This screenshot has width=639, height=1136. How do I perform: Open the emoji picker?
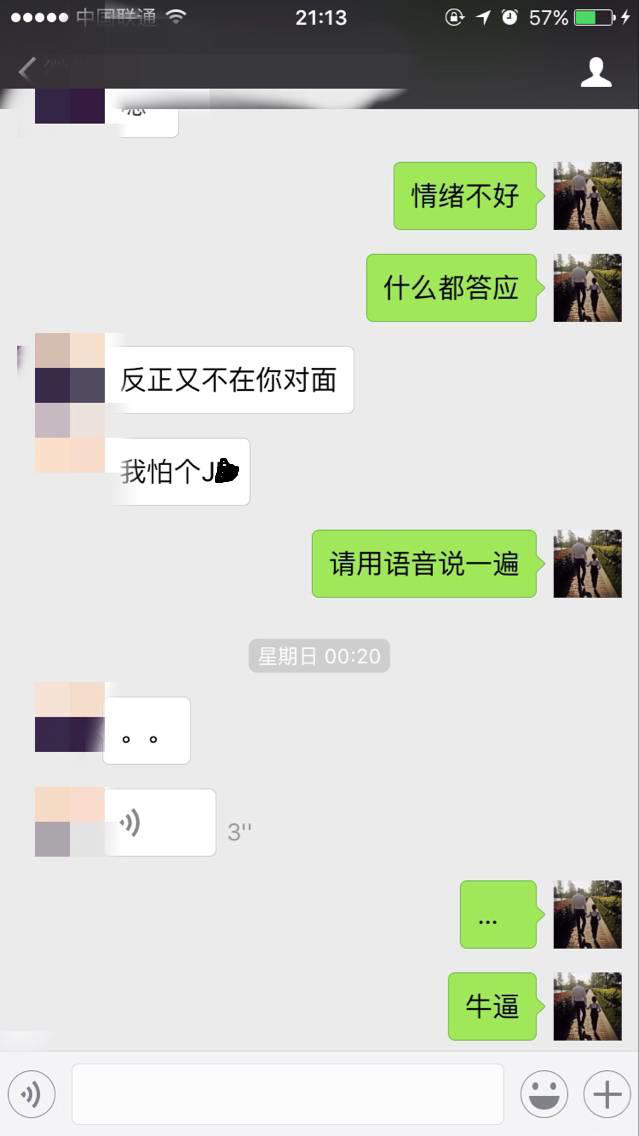click(544, 1094)
